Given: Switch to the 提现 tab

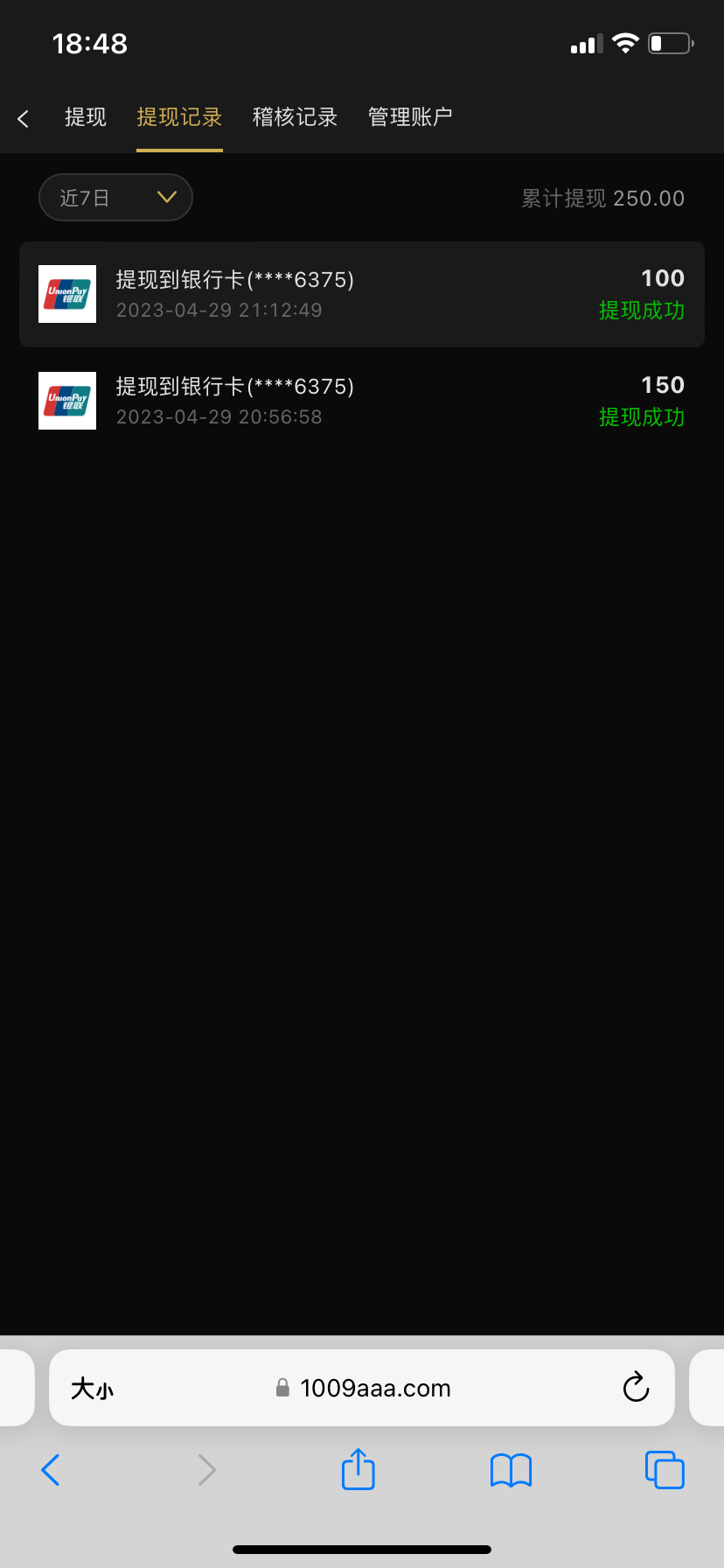Looking at the screenshot, I should [x=86, y=117].
